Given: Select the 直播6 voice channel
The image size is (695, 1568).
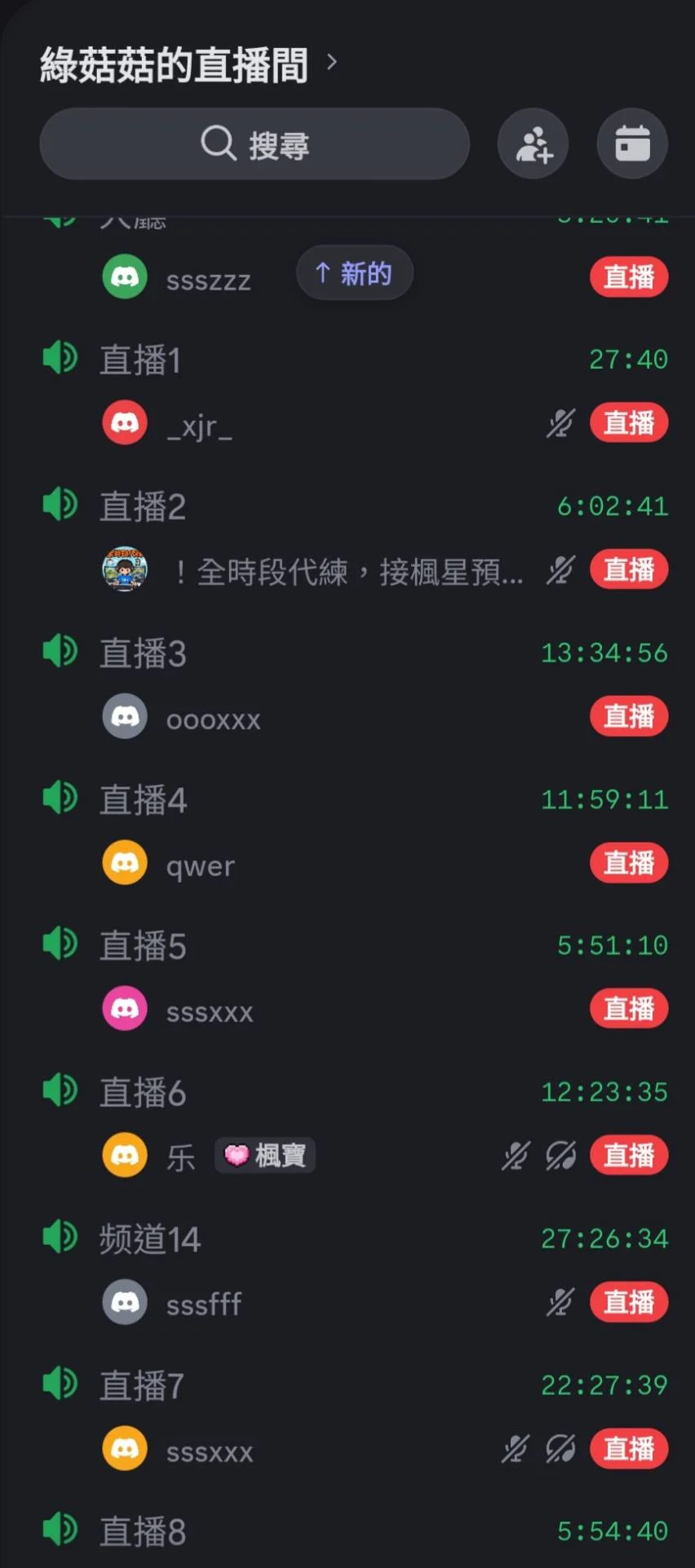Looking at the screenshot, I should tap(143, 1092).
